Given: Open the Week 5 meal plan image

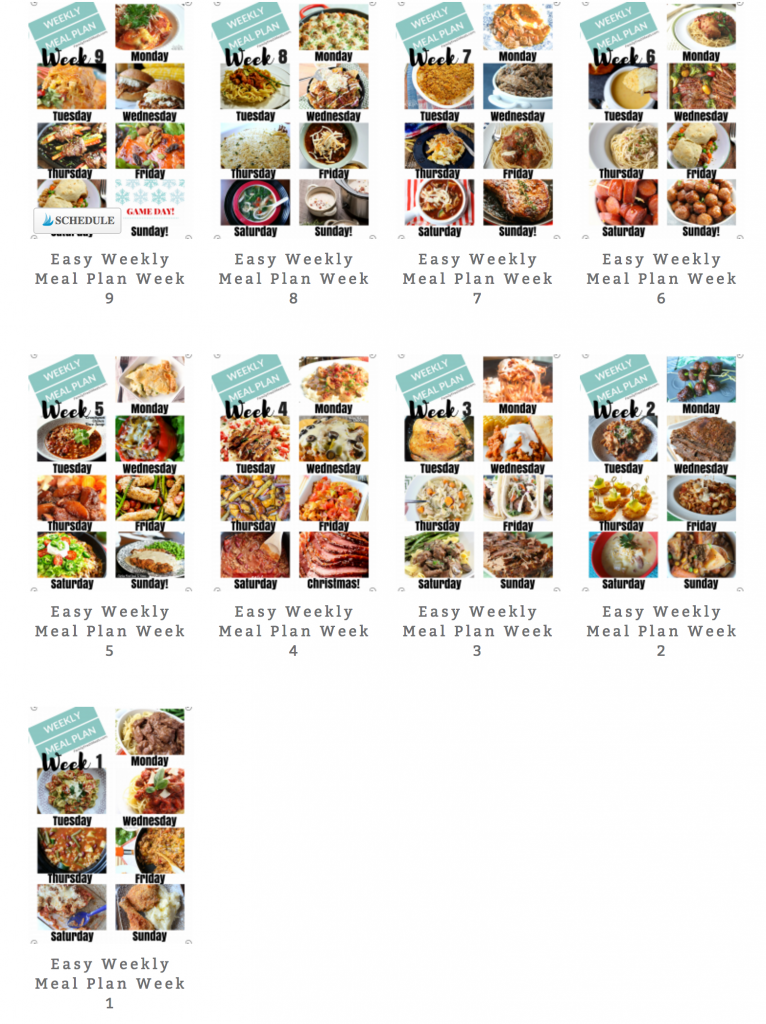Looking at the screenshot, I should click(x=110, y=472).
